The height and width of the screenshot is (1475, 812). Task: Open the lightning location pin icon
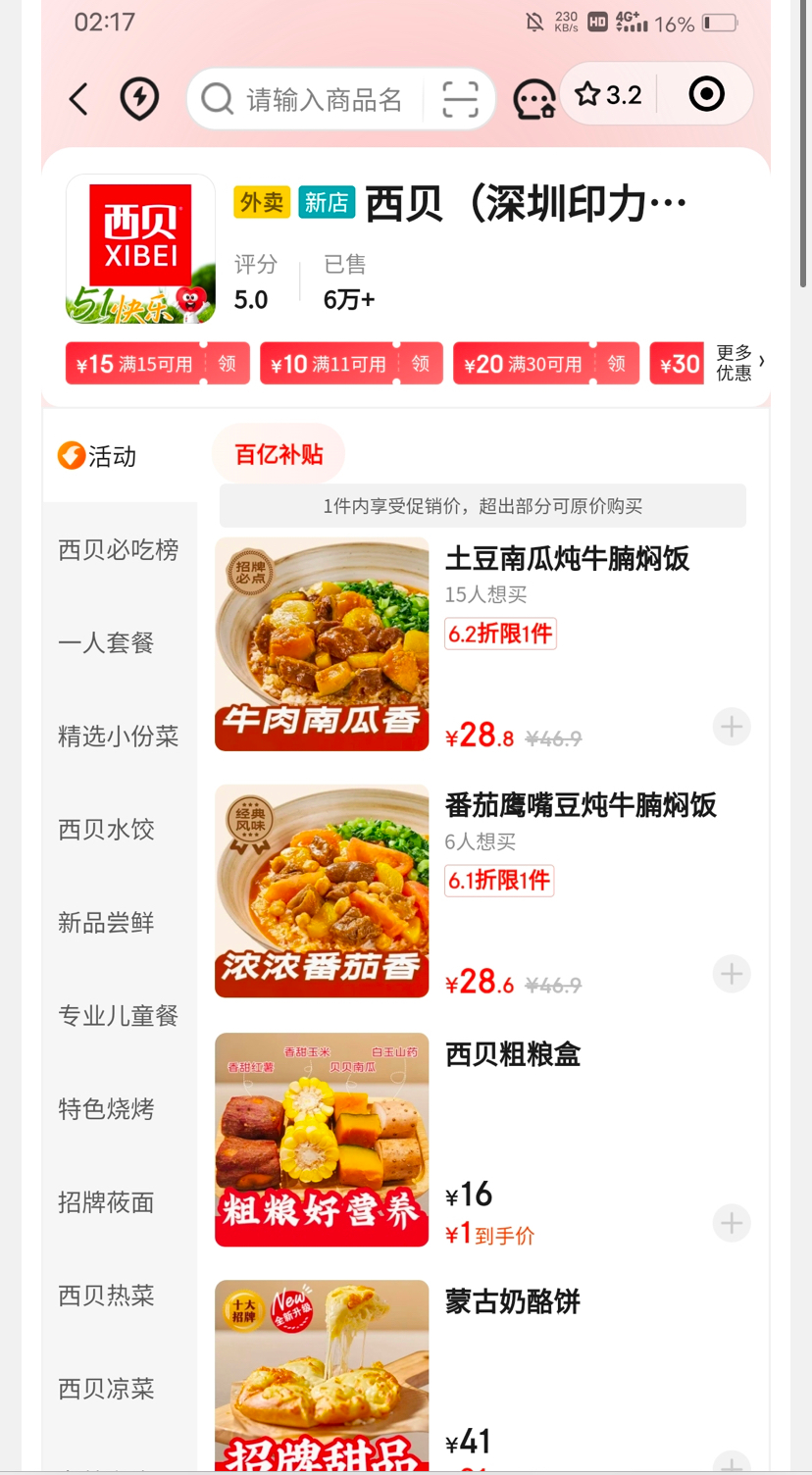pyautogui.click(x=139, y=98)
